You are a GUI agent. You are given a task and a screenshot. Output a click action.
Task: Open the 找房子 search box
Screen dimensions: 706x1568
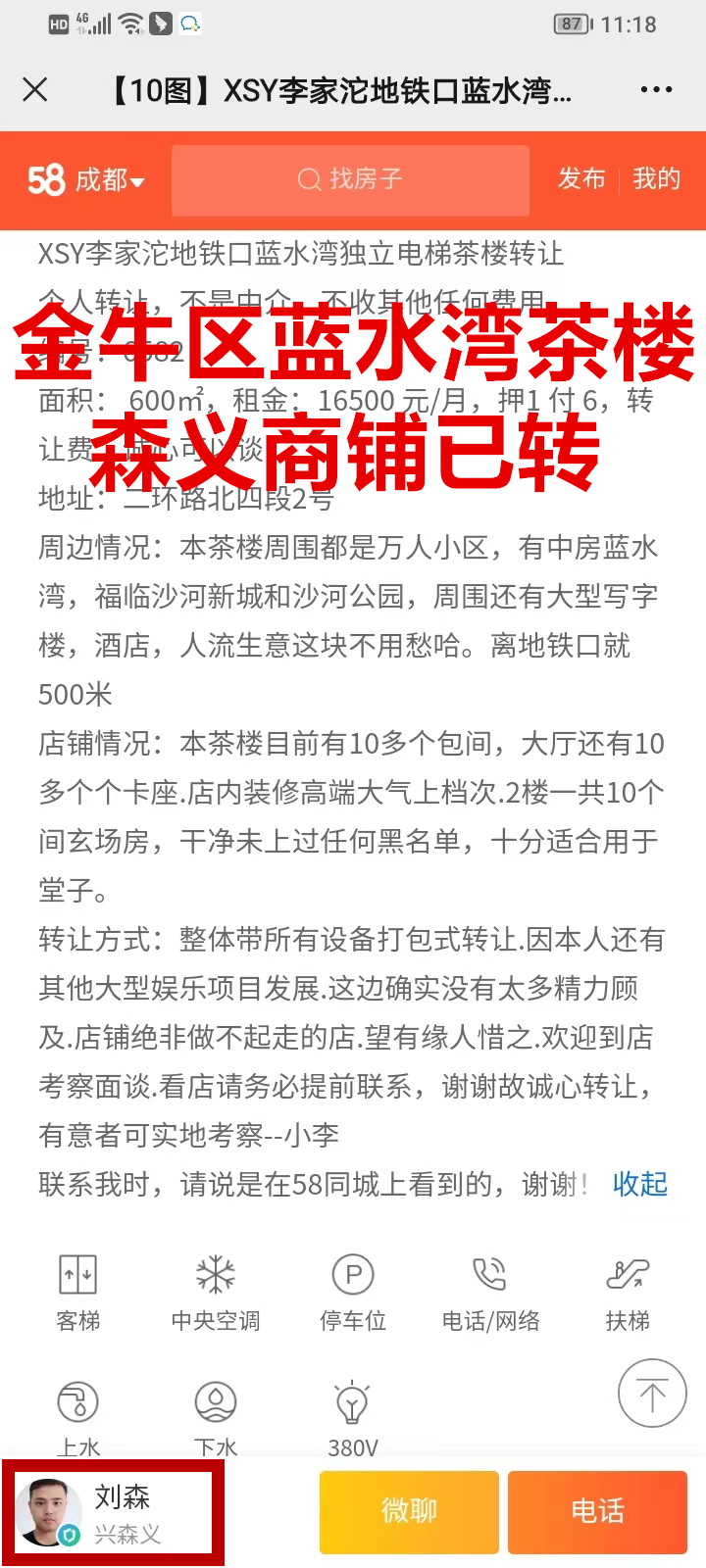click(x=351, y=179)
